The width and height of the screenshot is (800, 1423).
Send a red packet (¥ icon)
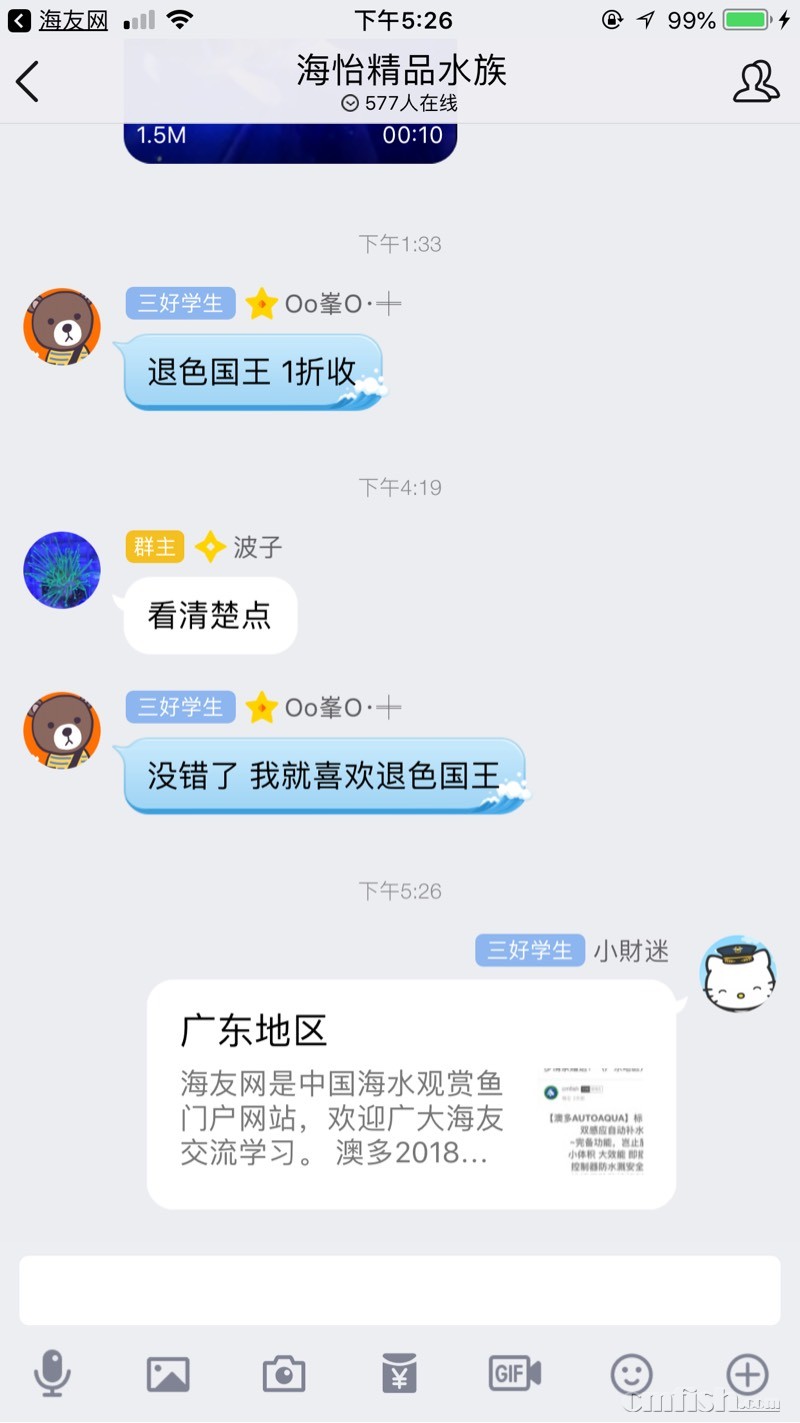pos(399,1374)
